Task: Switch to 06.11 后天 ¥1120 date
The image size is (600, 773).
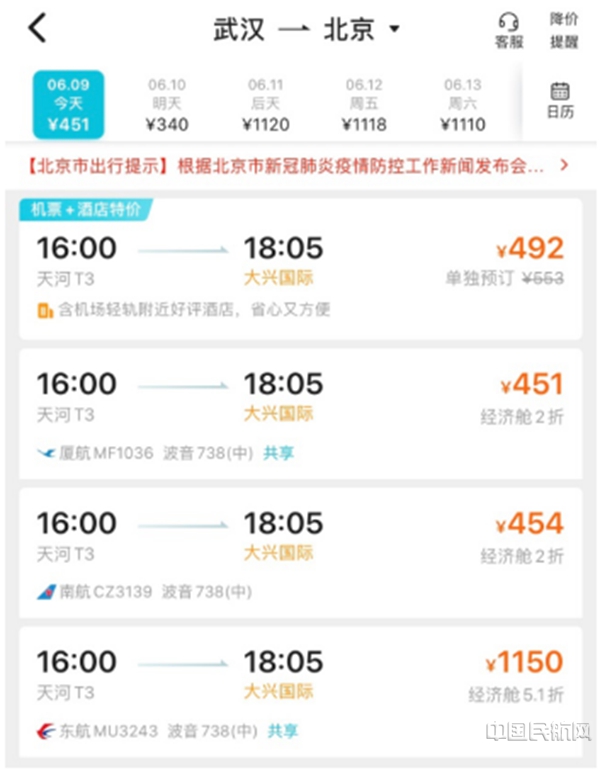Action: coord(266,105)
